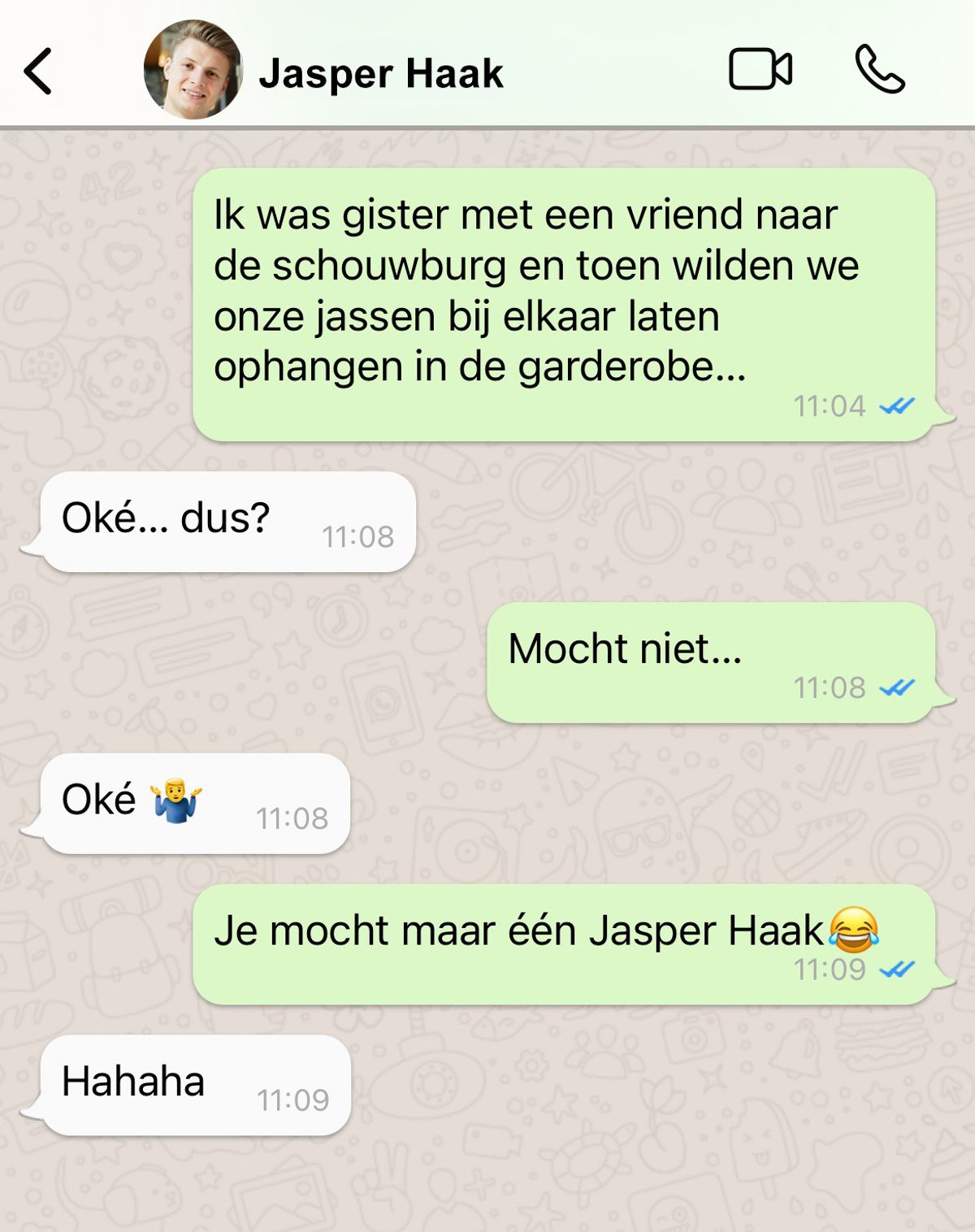Start a video call with Jasper Haak

[760, 70]
